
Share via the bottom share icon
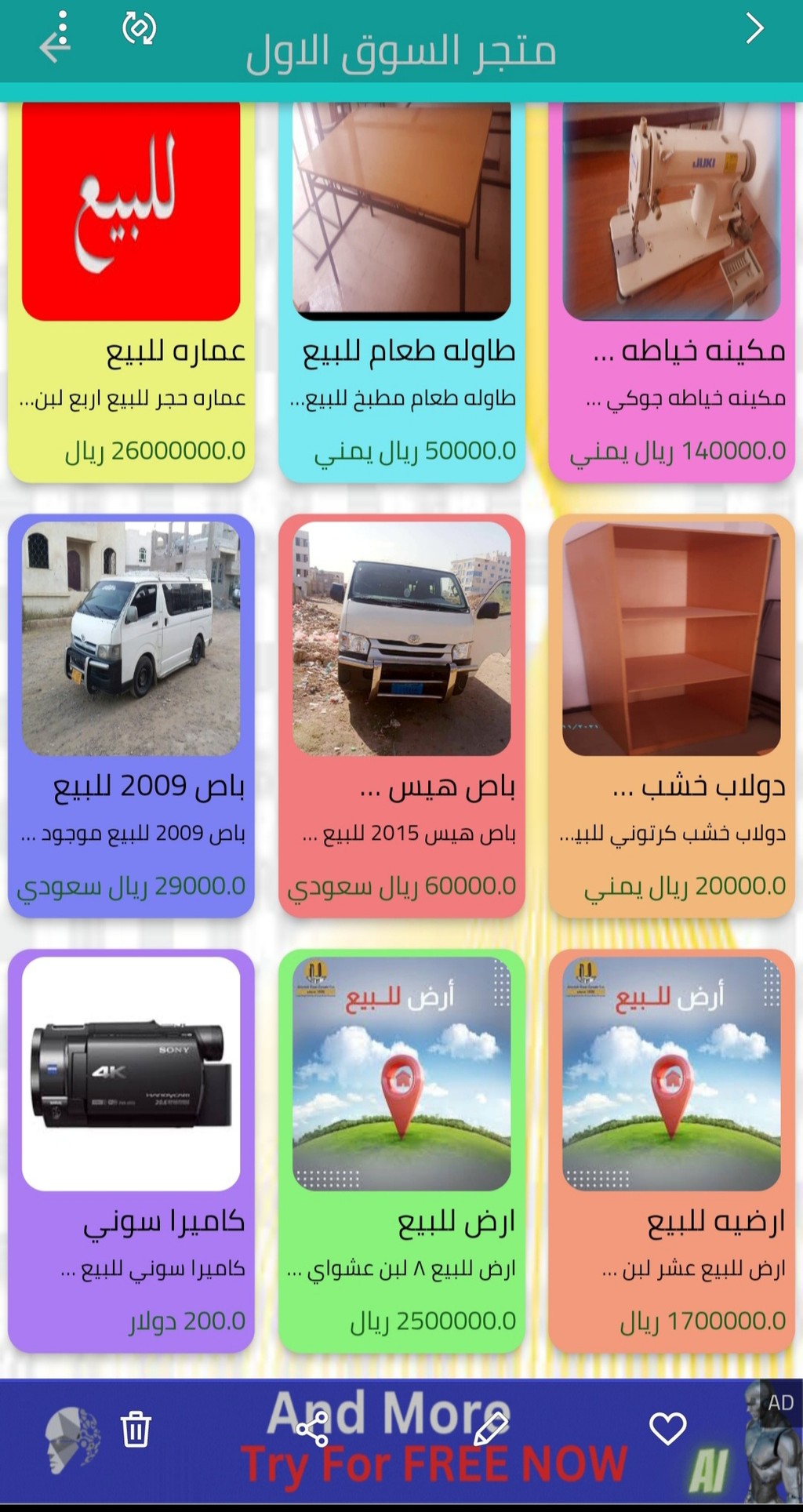point(312,1429)
